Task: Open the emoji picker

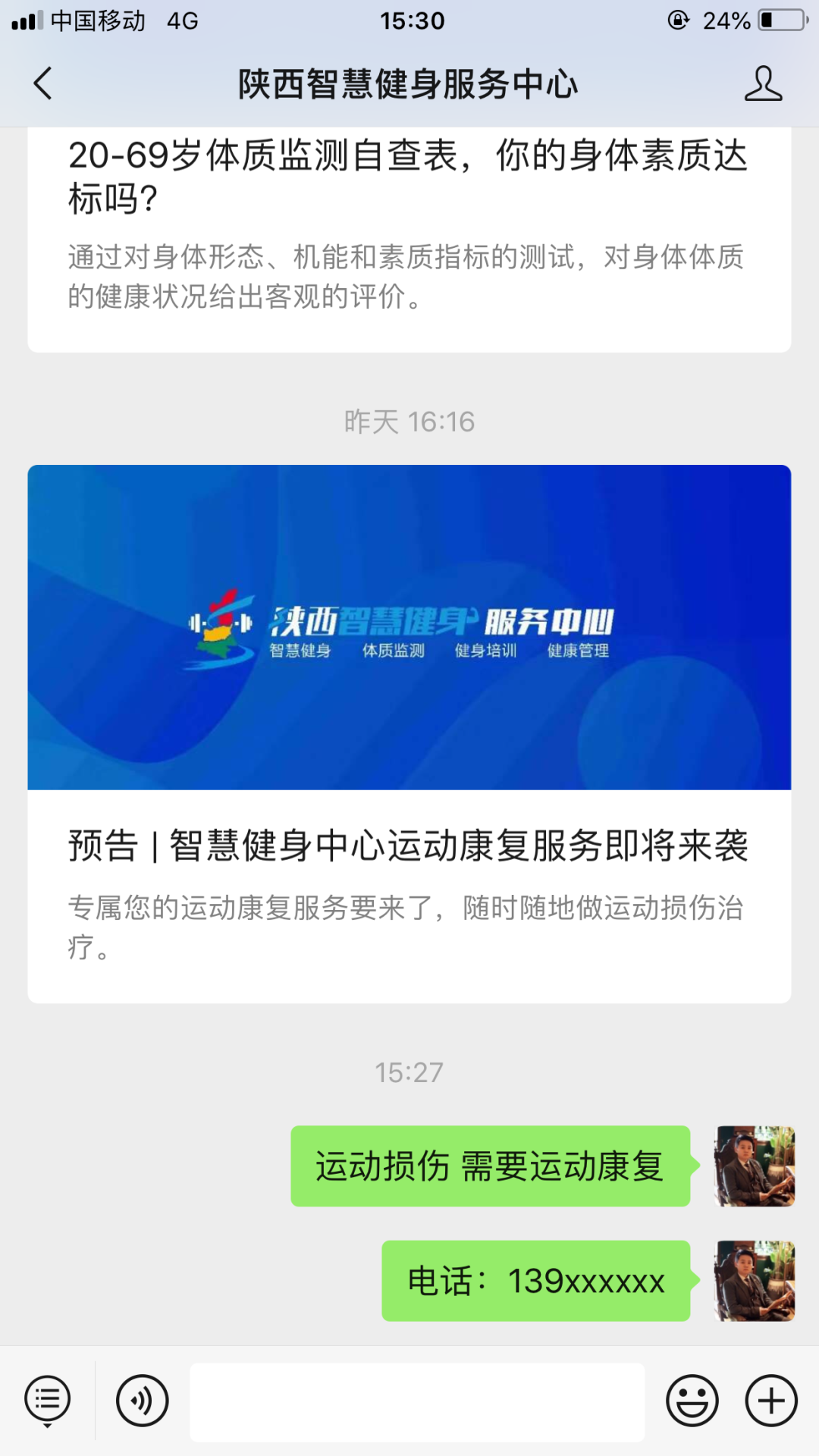Action: point(692,1400)
